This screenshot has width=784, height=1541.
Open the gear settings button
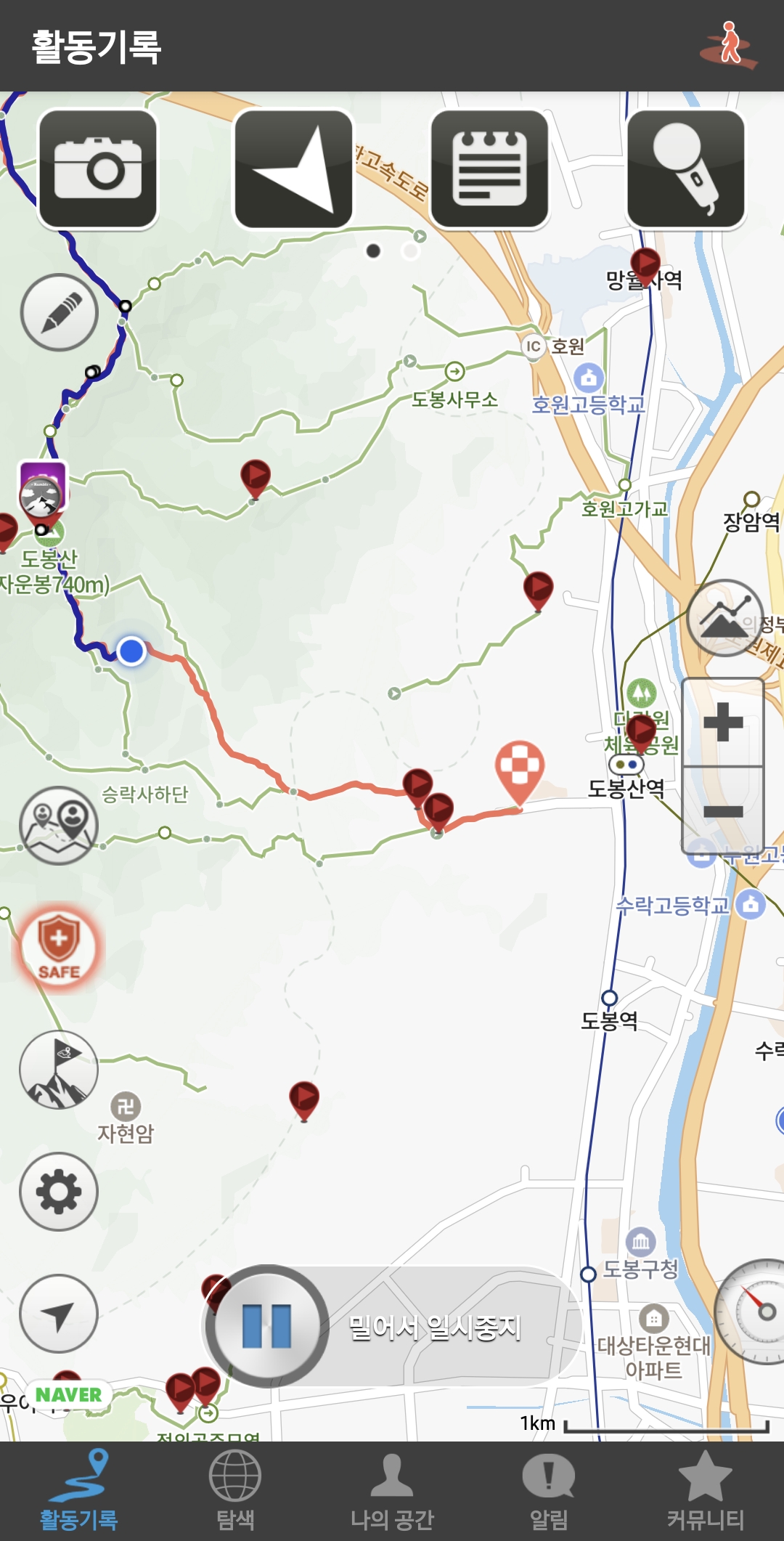tap(59, 1192)
